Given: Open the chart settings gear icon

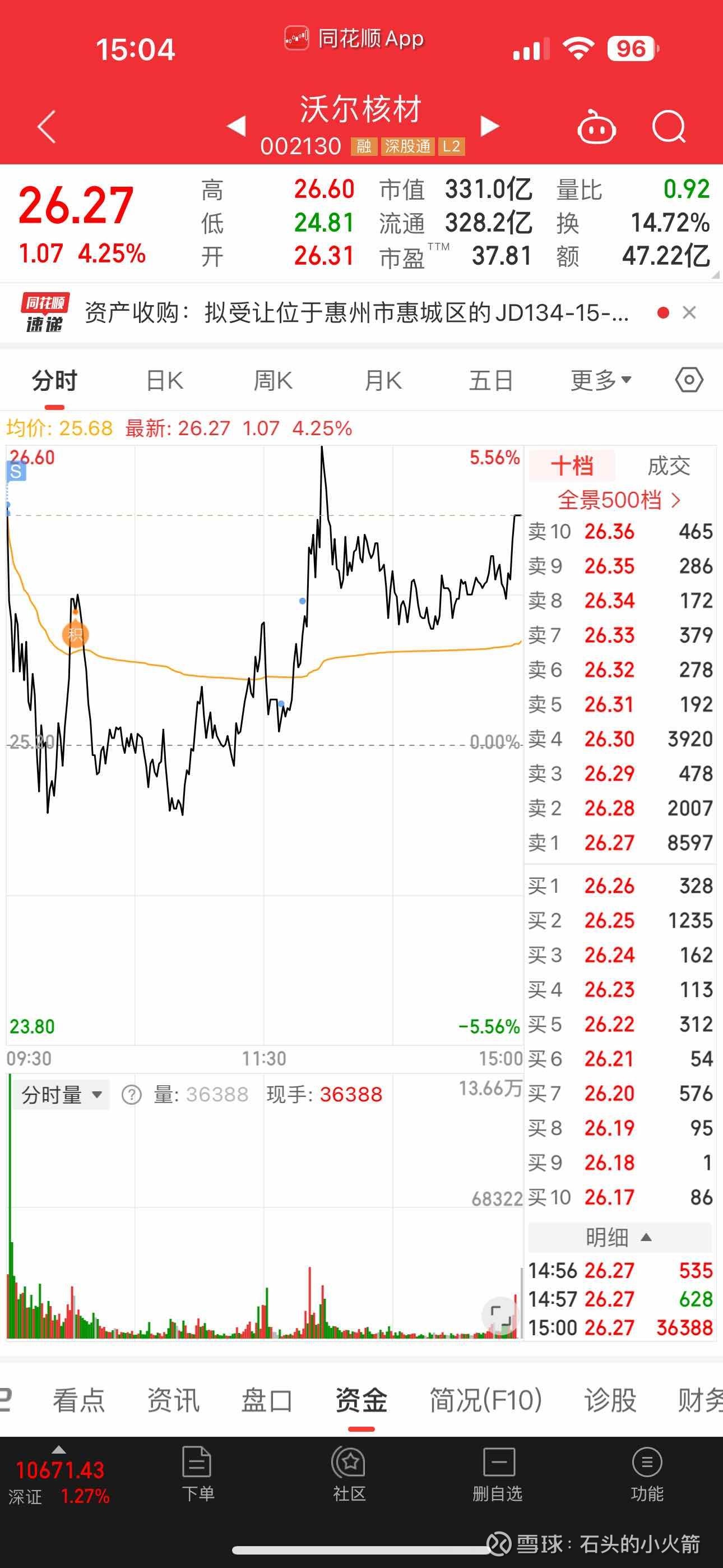Looking at the screenshot, I should coord(688,379).
